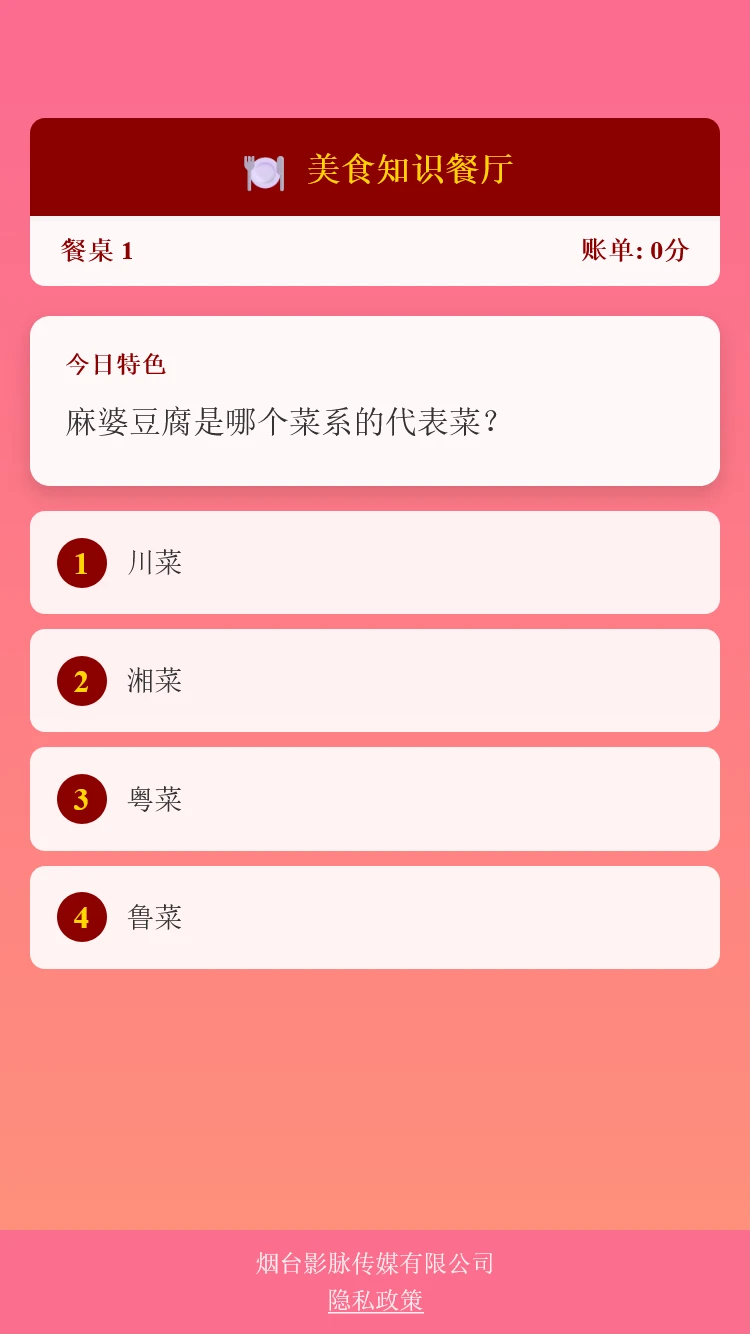Click the red numbered badge 2 beside 湘菜
Viewport: 752px width, 1336px height.
pyautogui.click(x=81, y=681)
